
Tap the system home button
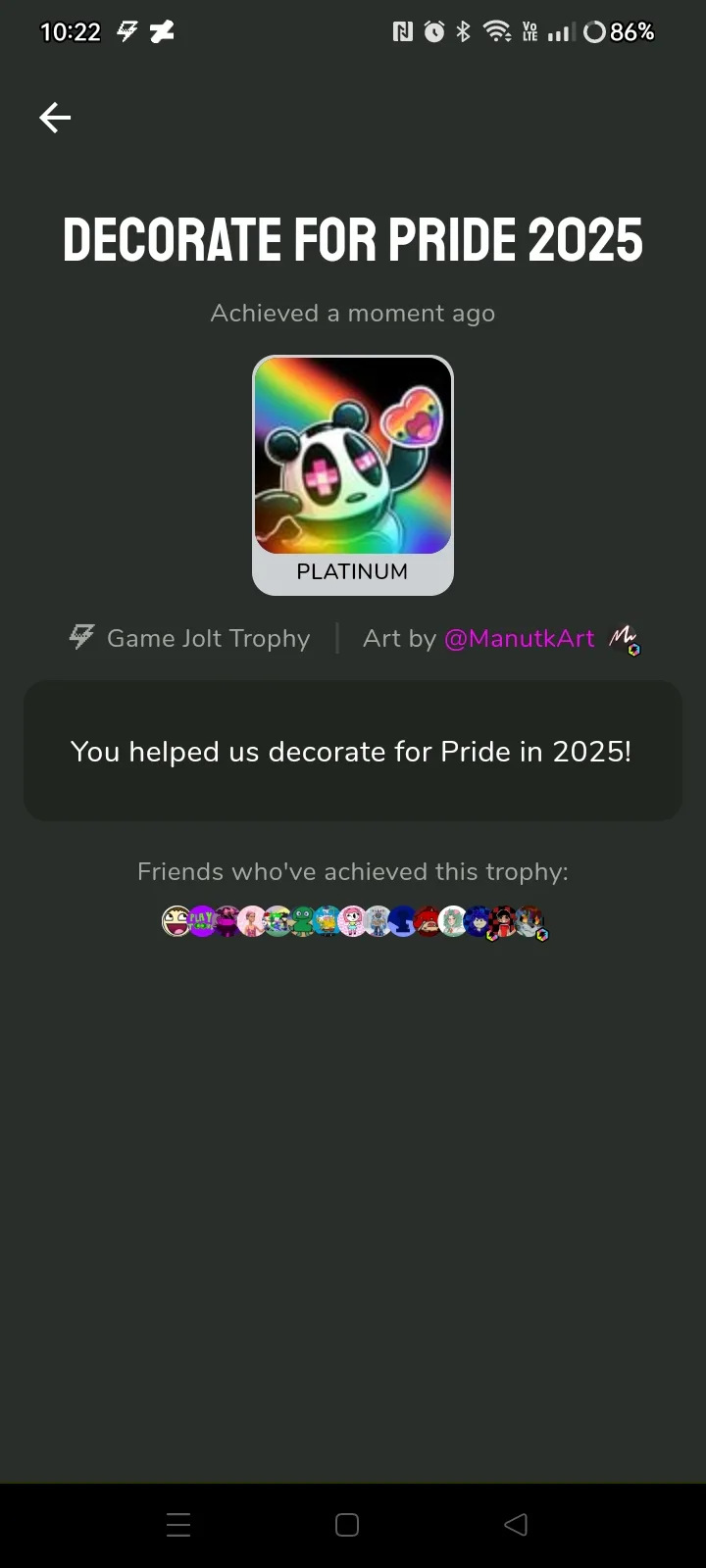coord(347,1525)
